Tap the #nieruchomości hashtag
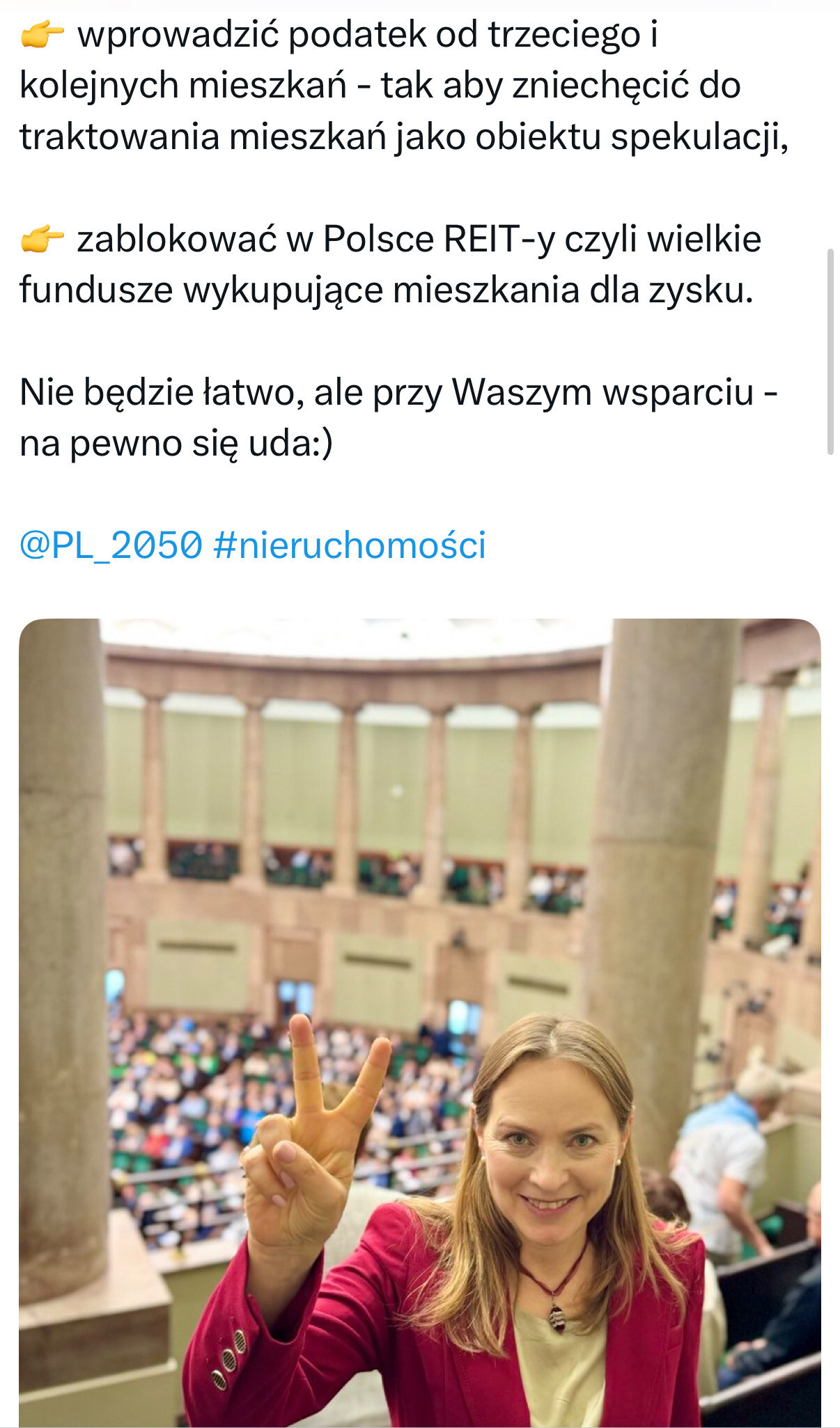The width and height of the screenshot is (840, 1428). [350, 545]
